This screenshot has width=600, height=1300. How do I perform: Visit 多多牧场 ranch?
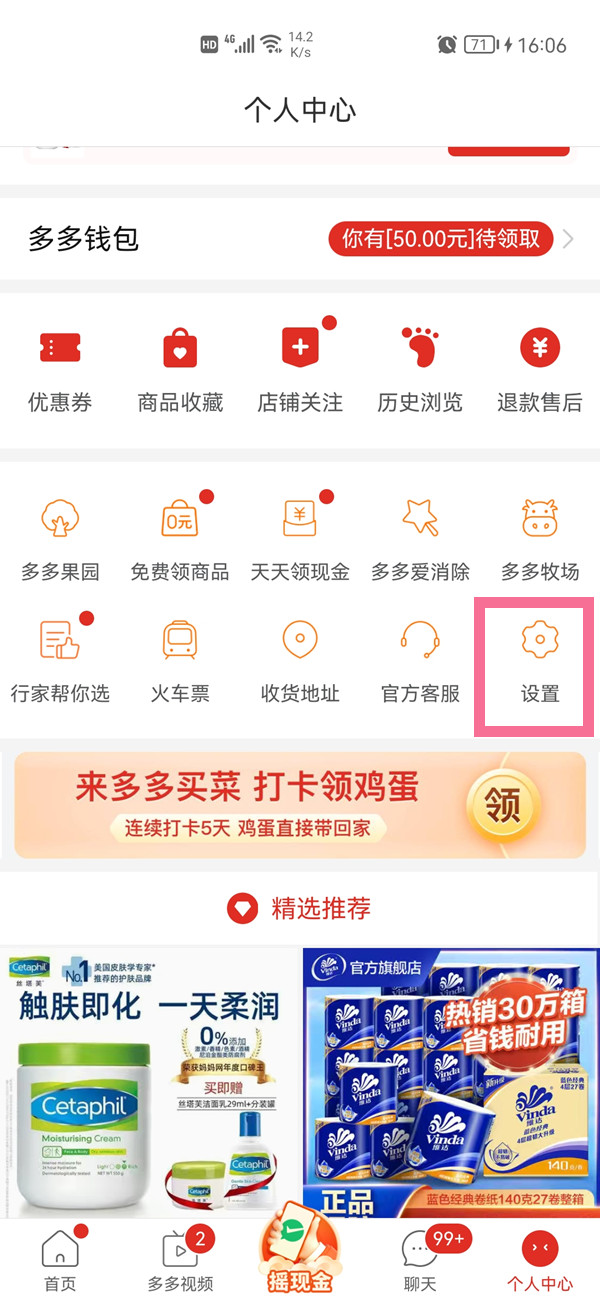[x=540, y=540]
